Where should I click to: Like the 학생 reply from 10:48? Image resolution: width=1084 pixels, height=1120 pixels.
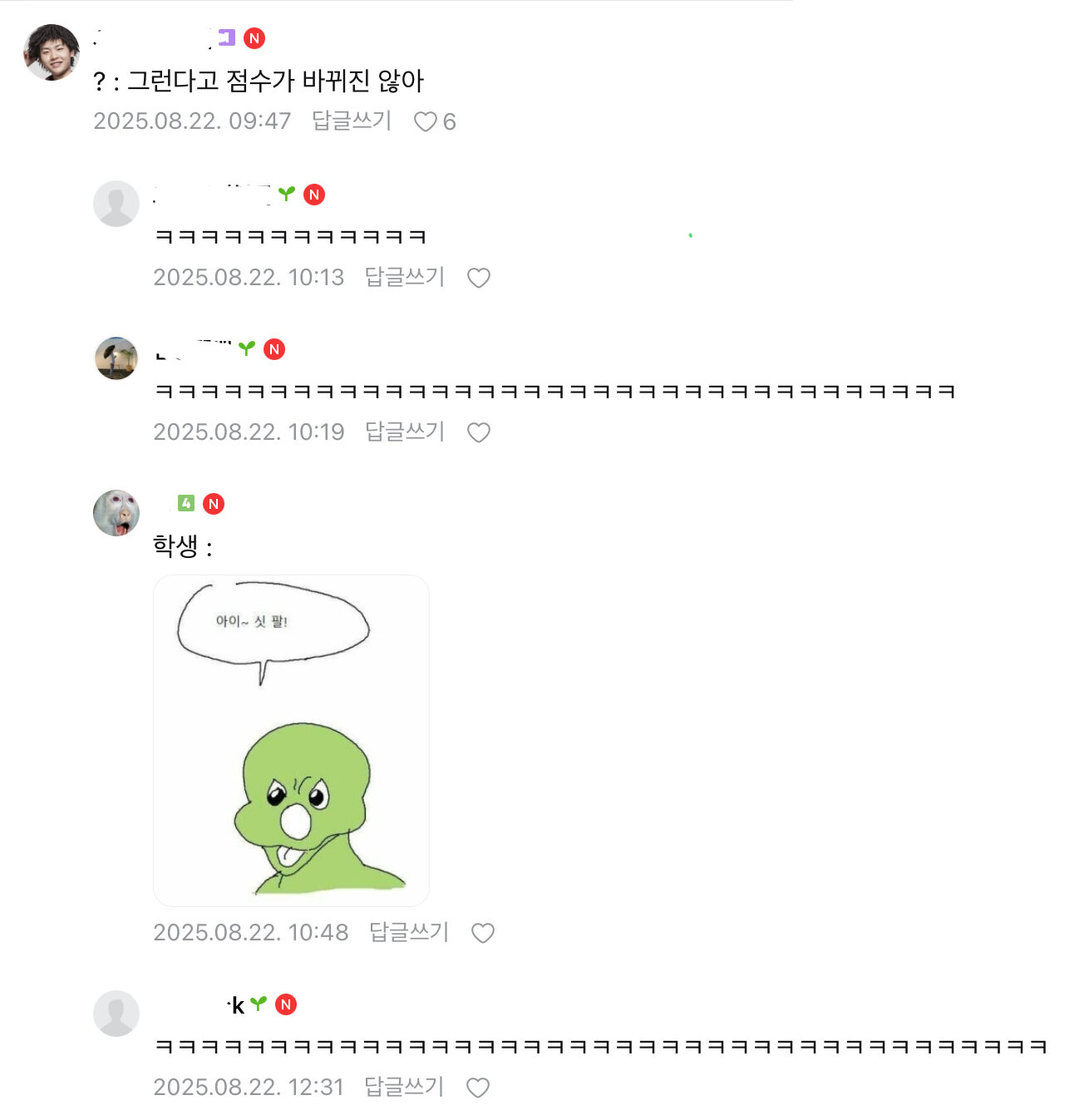(483, 933)
